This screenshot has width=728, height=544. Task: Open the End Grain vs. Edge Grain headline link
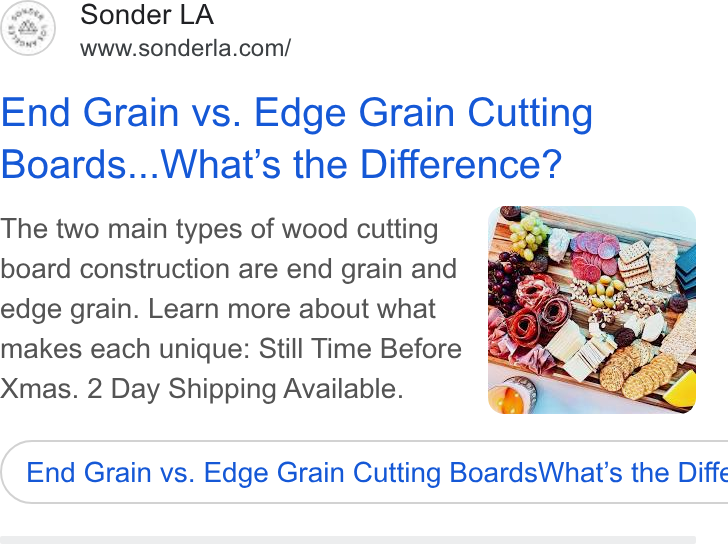[297, 138]
